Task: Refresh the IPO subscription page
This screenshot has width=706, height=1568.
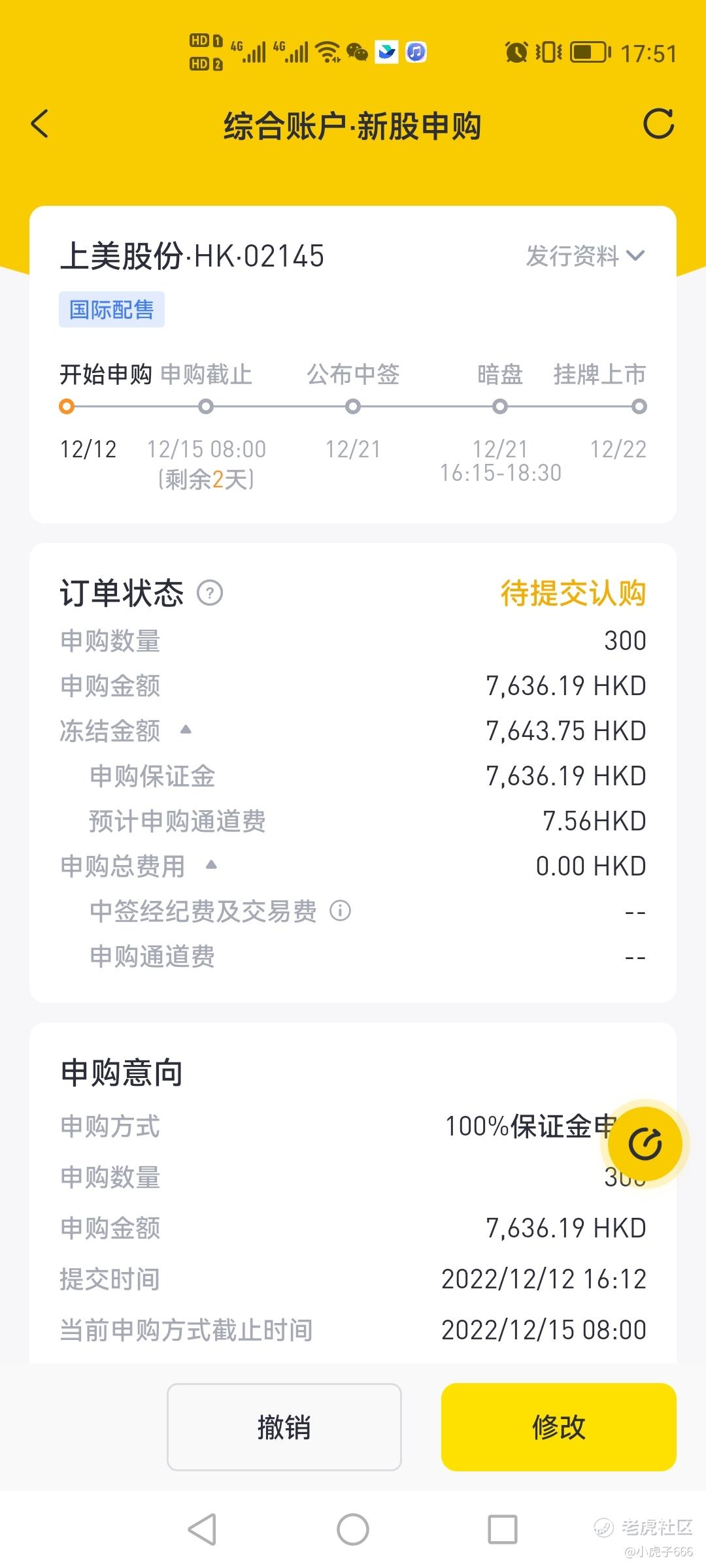Action: pos(658,123)
